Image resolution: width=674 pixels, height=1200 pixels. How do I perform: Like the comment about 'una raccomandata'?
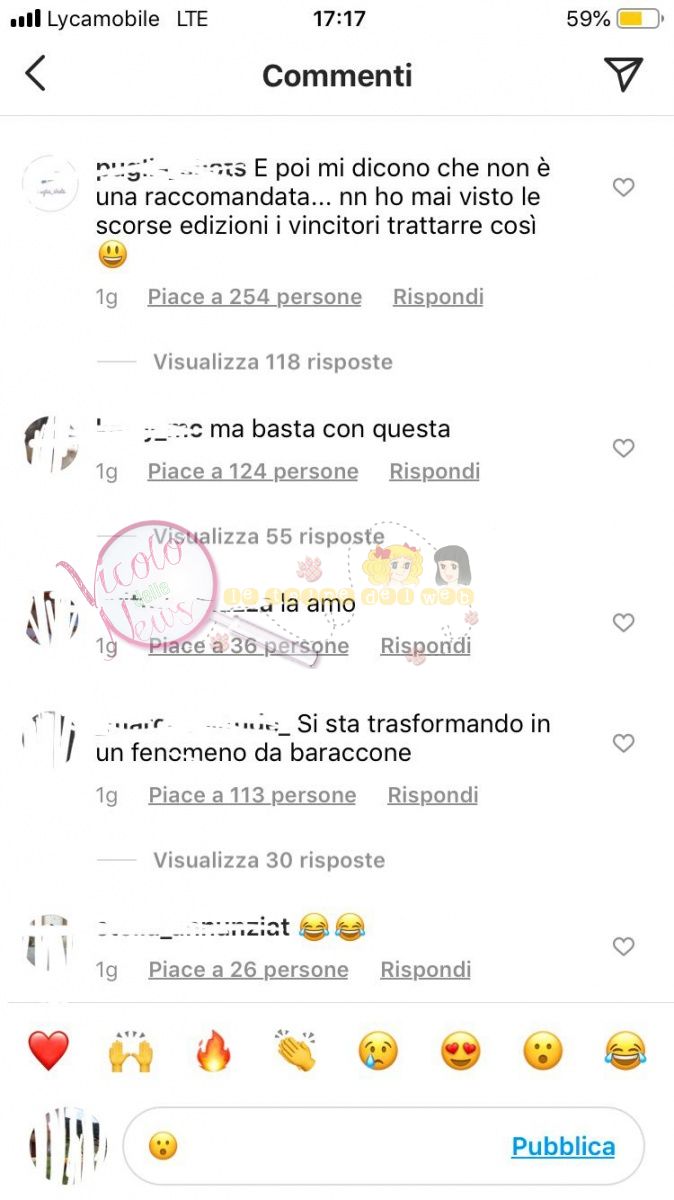[623, 187]
